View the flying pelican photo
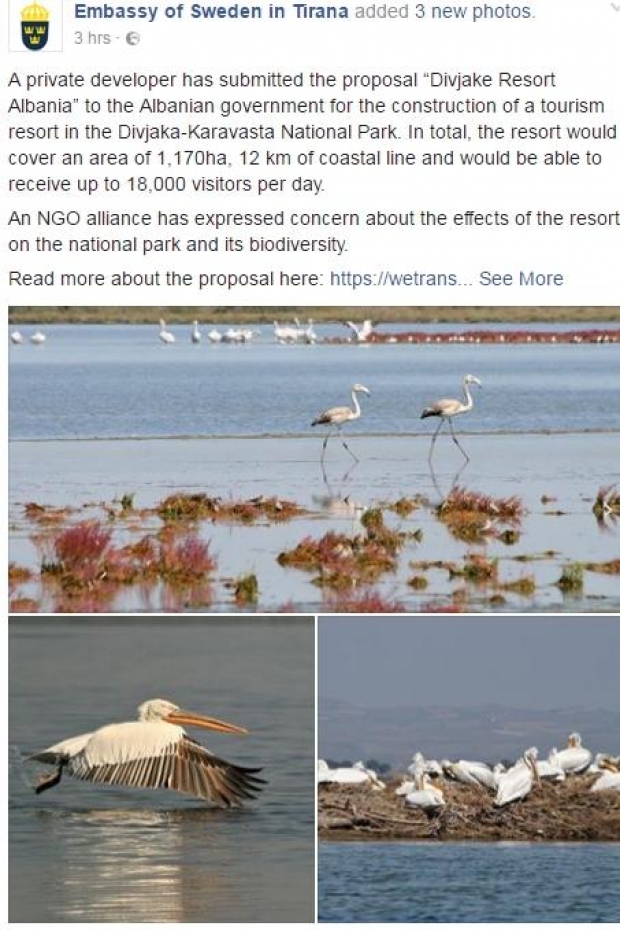This screenshot has height=930, width=620. (161, 768)
